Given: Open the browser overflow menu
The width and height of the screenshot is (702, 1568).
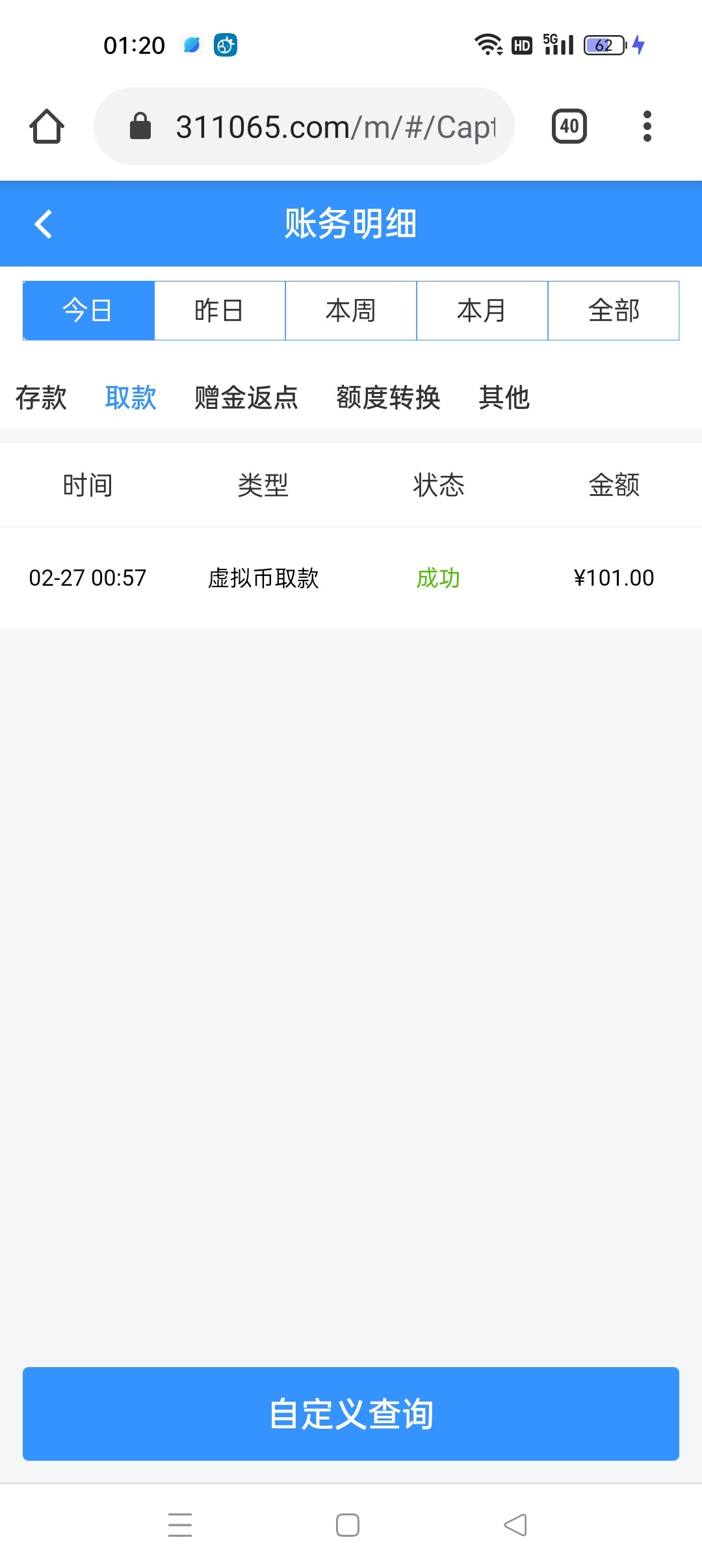Looking at the screenshot, I should (x=647, y=126).
